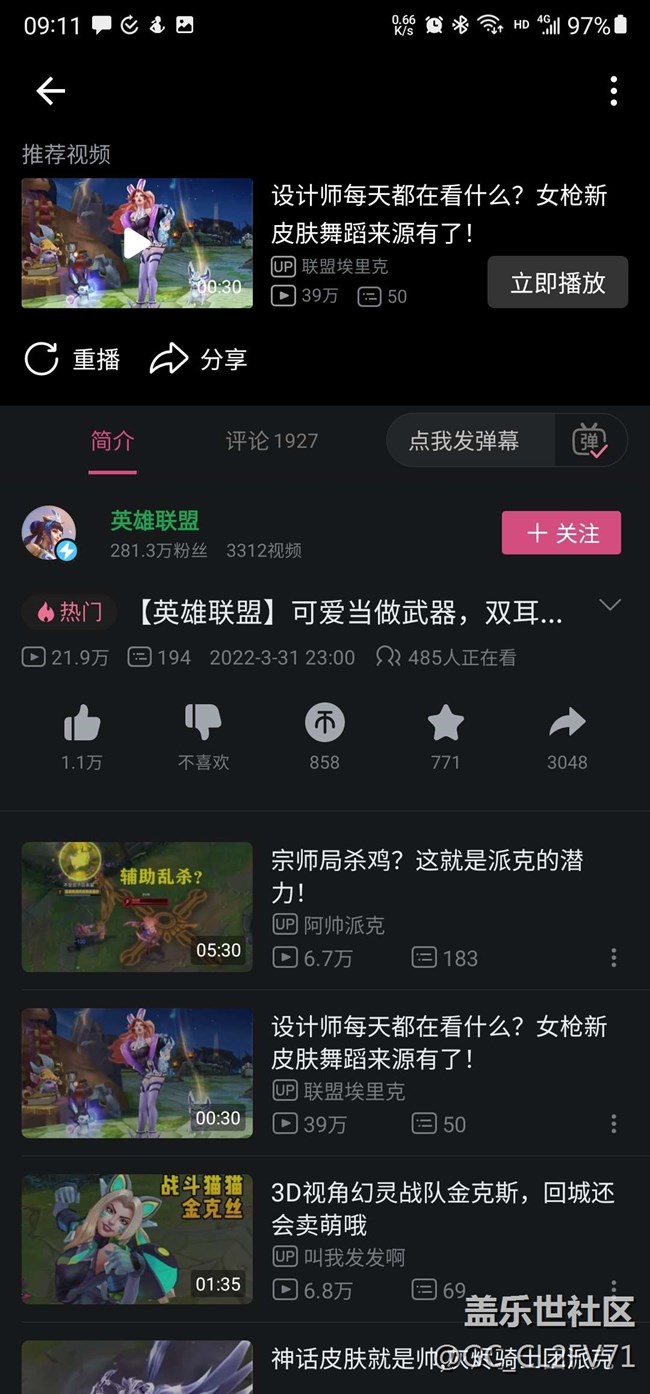Image resolution: width=650 pixels, height=1394 pixels.
Task: Open the top overflow menu
Action: [x=613, y=92]
